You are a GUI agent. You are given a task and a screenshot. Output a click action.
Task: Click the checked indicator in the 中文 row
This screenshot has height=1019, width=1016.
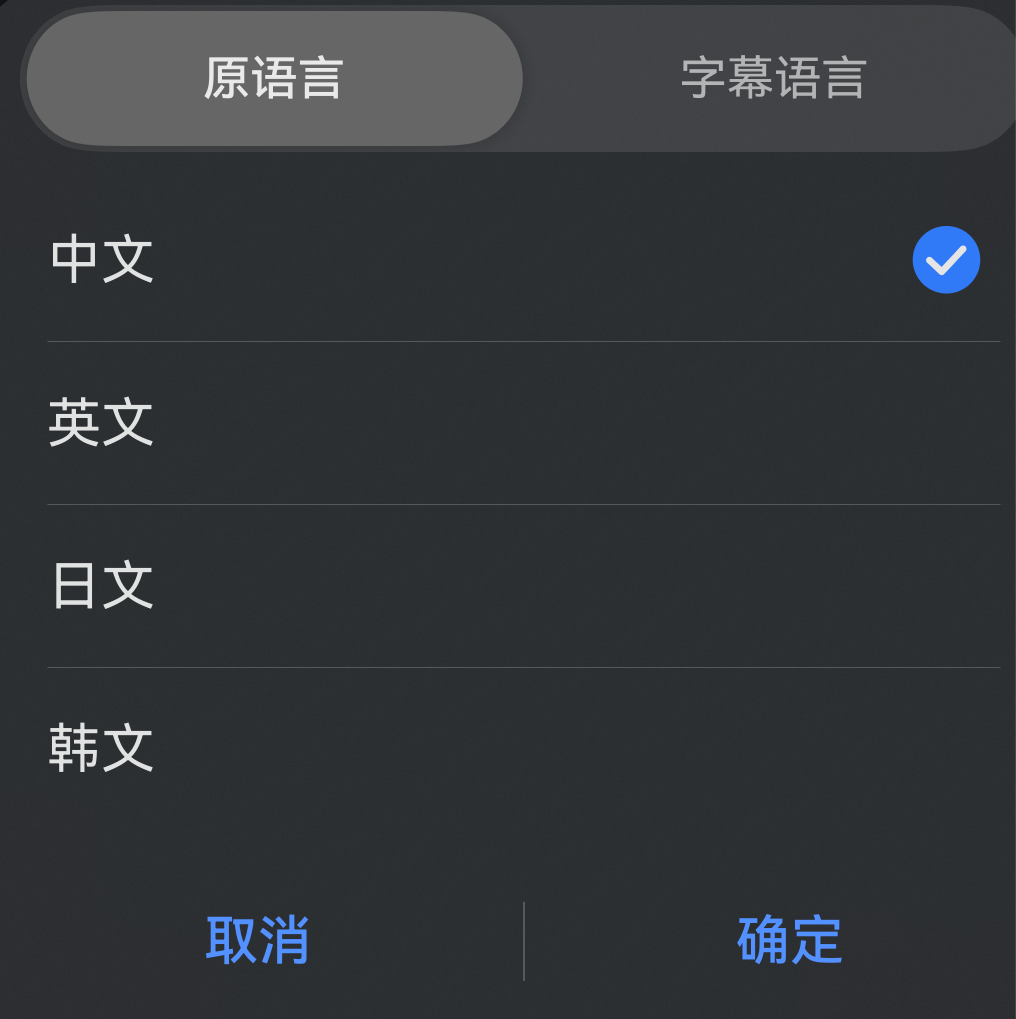pos(945,260)
